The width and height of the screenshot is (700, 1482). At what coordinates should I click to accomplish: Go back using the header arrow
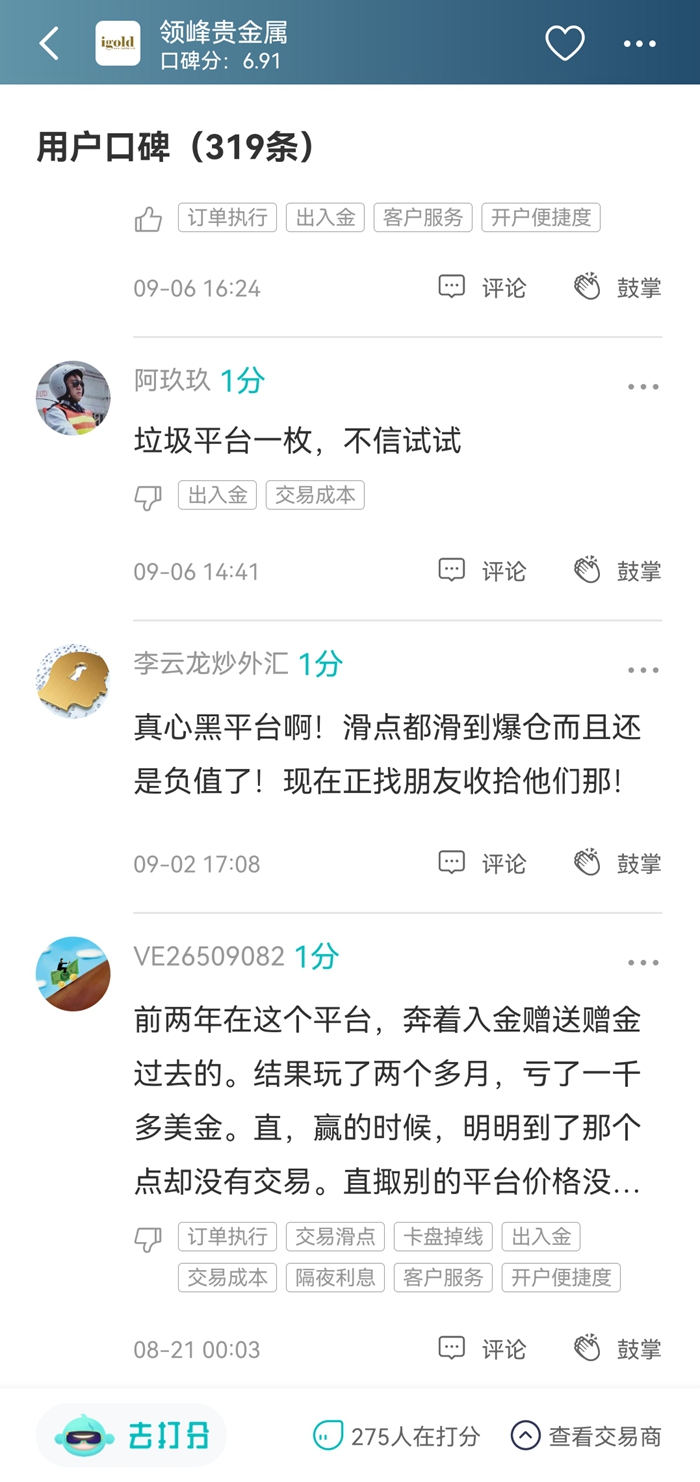(48, 43)
